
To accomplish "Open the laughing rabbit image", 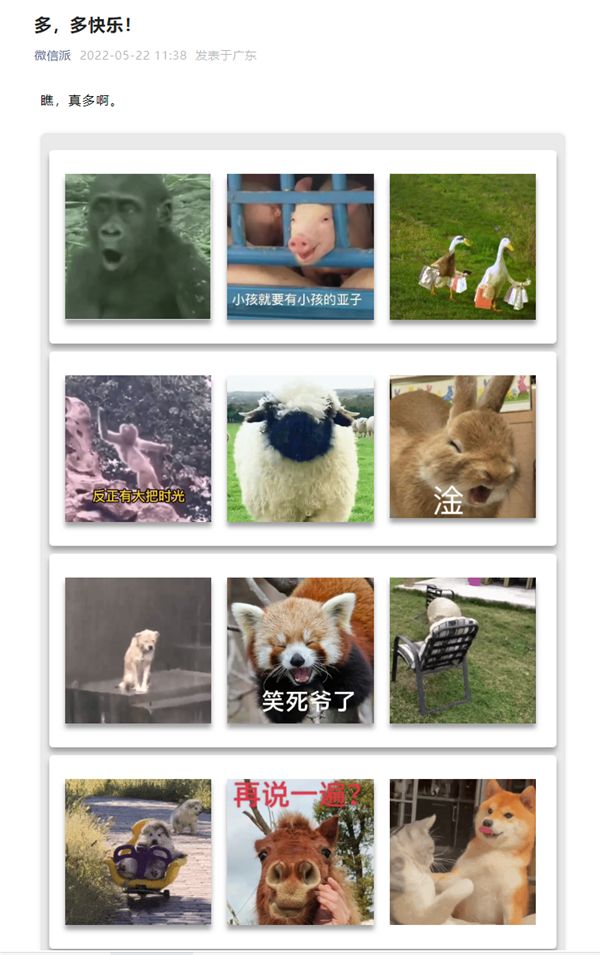I will tap(462, 448).
